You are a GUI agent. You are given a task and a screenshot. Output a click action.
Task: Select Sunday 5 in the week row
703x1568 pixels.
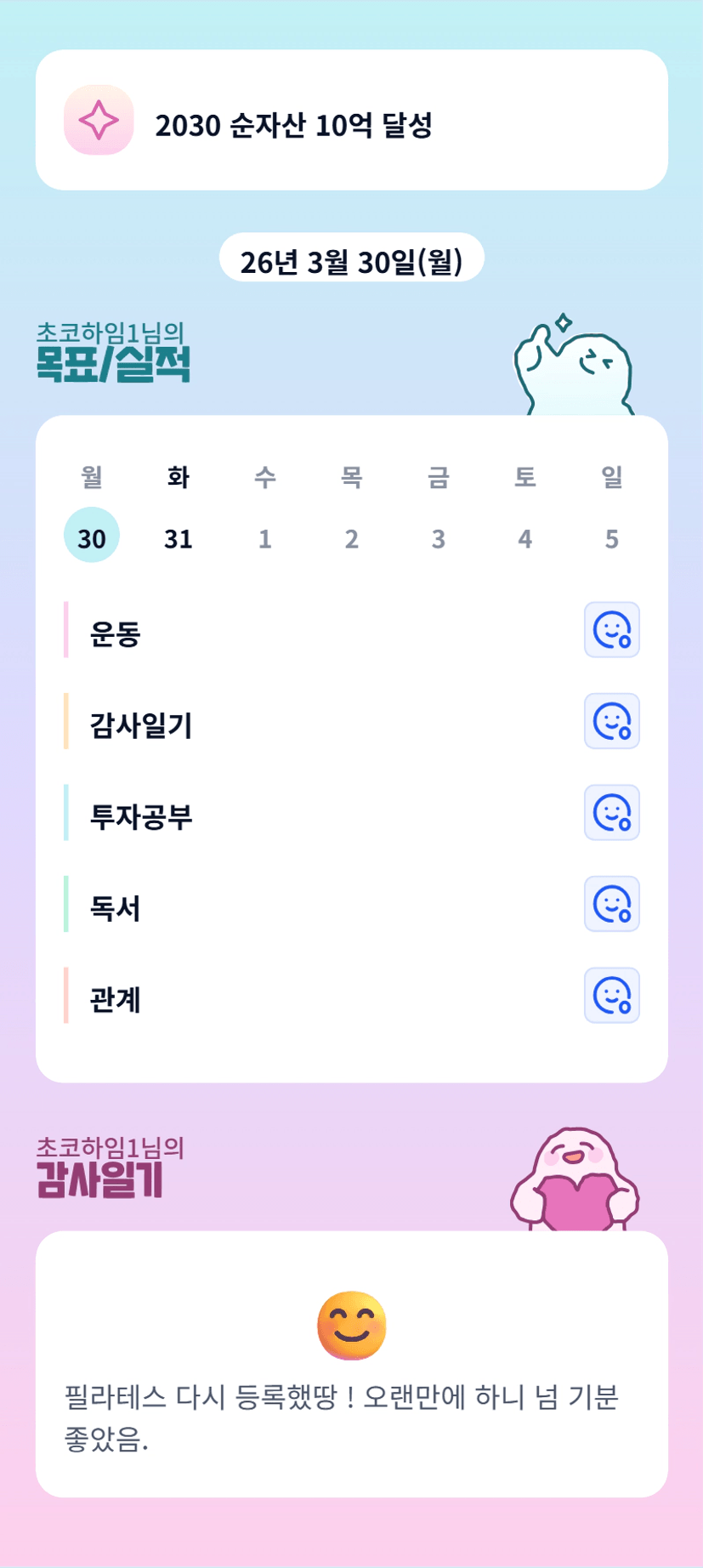click(x=612, y=536)
